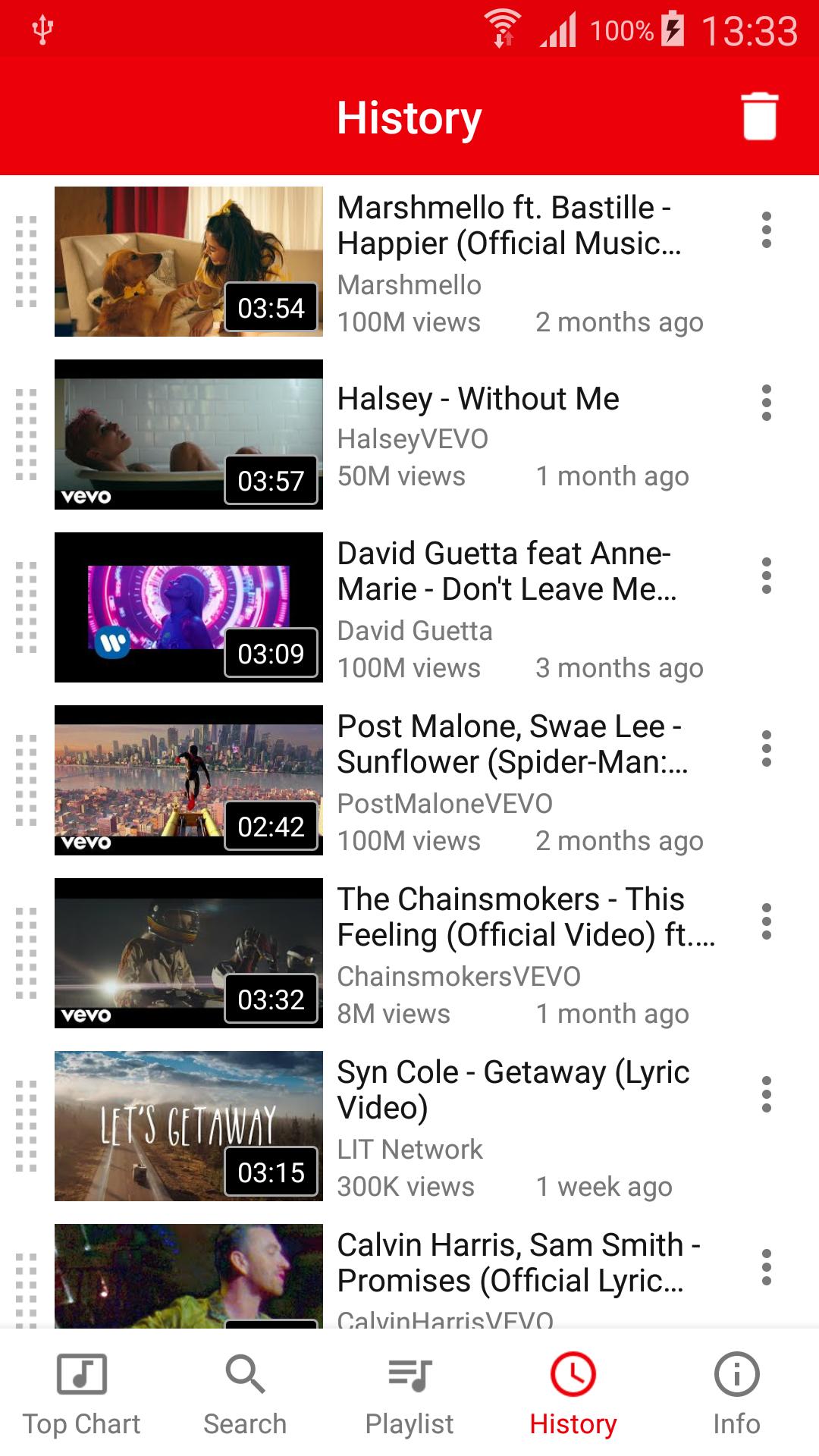This screenshot has width=819, height=1456.
Task: Clear history with the trash icon
Action: [x=760, y=116]
